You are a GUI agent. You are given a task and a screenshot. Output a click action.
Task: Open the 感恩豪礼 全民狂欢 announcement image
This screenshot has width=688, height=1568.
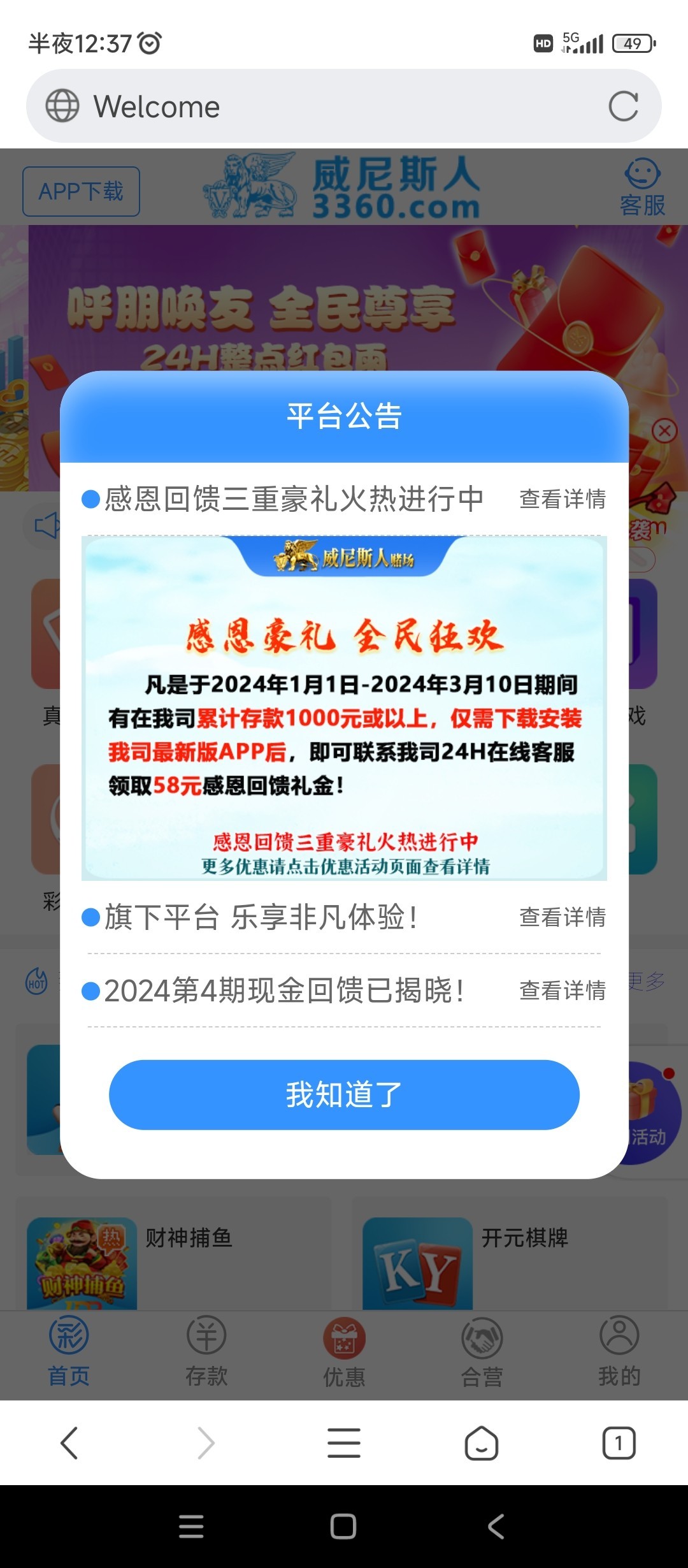(x=344, y=708)
